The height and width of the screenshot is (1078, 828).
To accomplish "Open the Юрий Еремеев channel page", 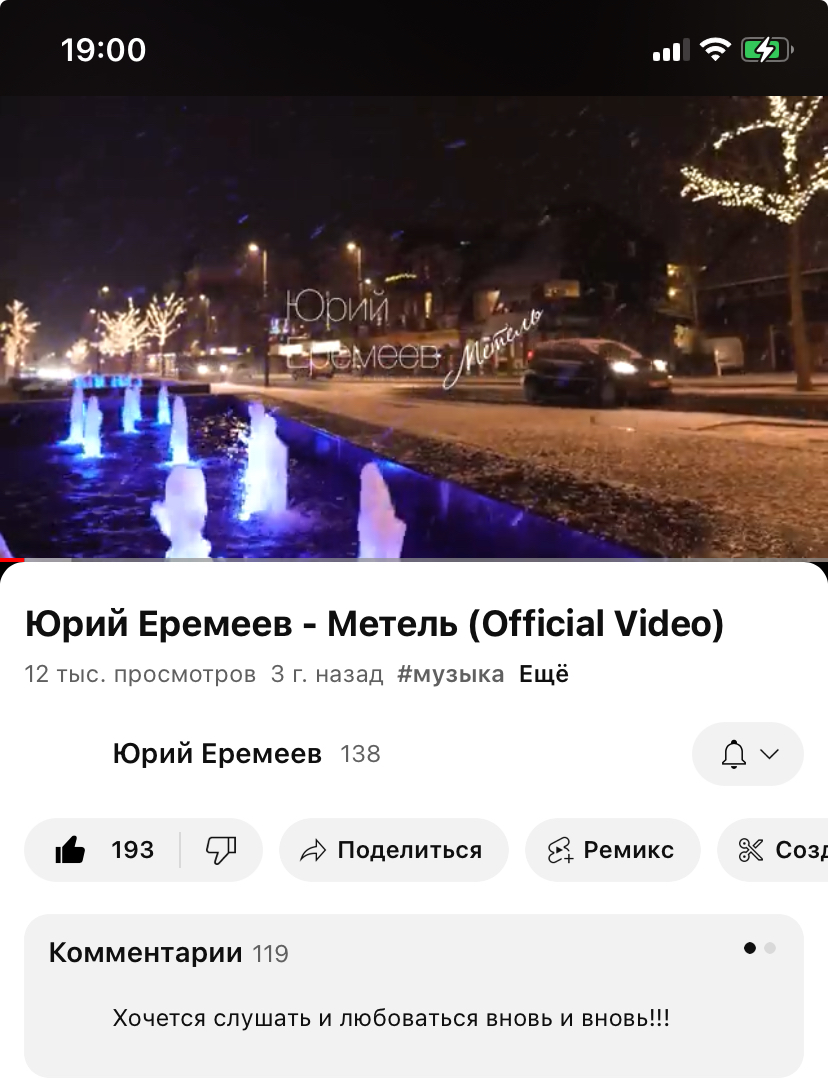I will [217, 753].
